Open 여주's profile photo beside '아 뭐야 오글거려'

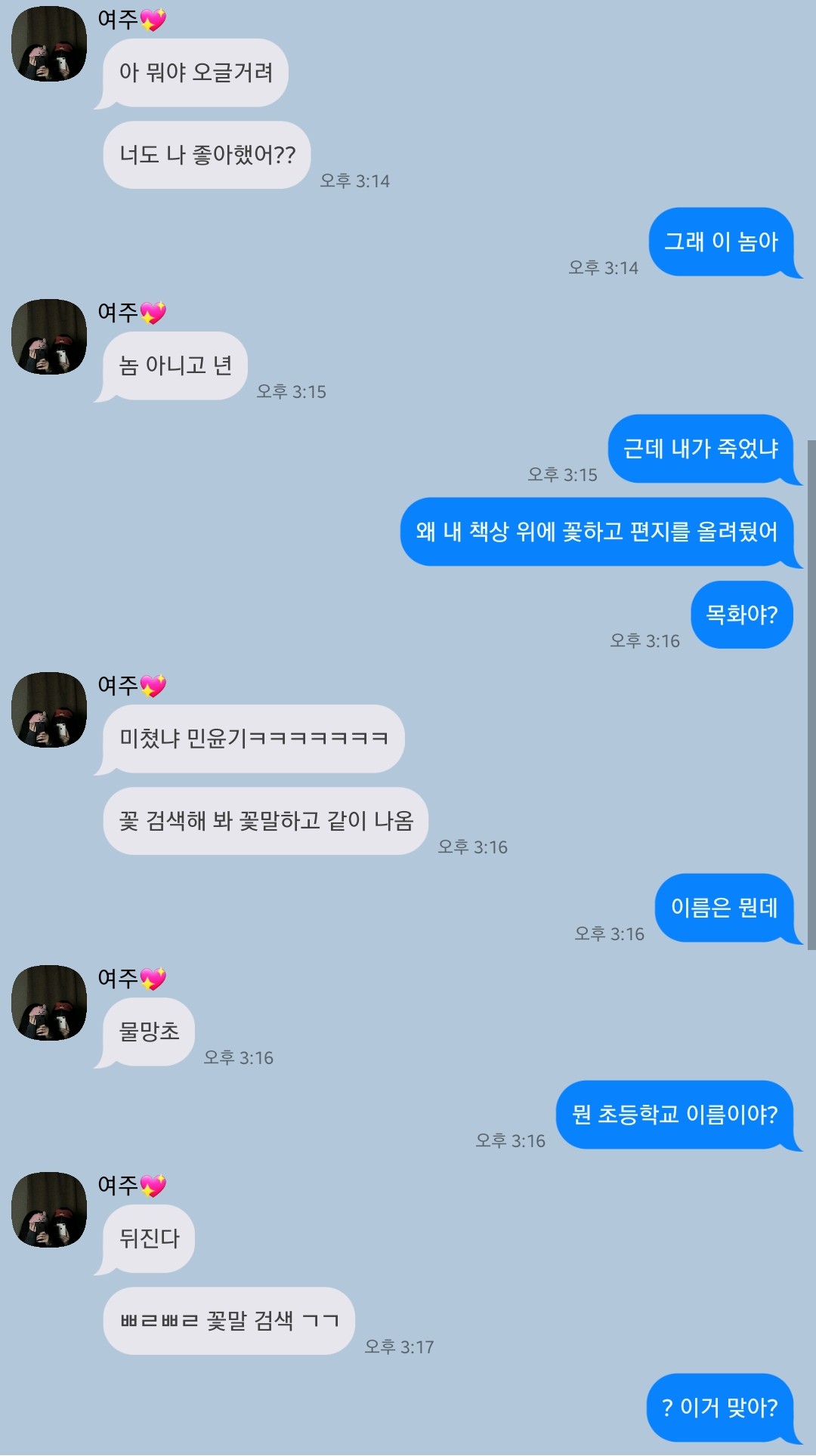49,44
